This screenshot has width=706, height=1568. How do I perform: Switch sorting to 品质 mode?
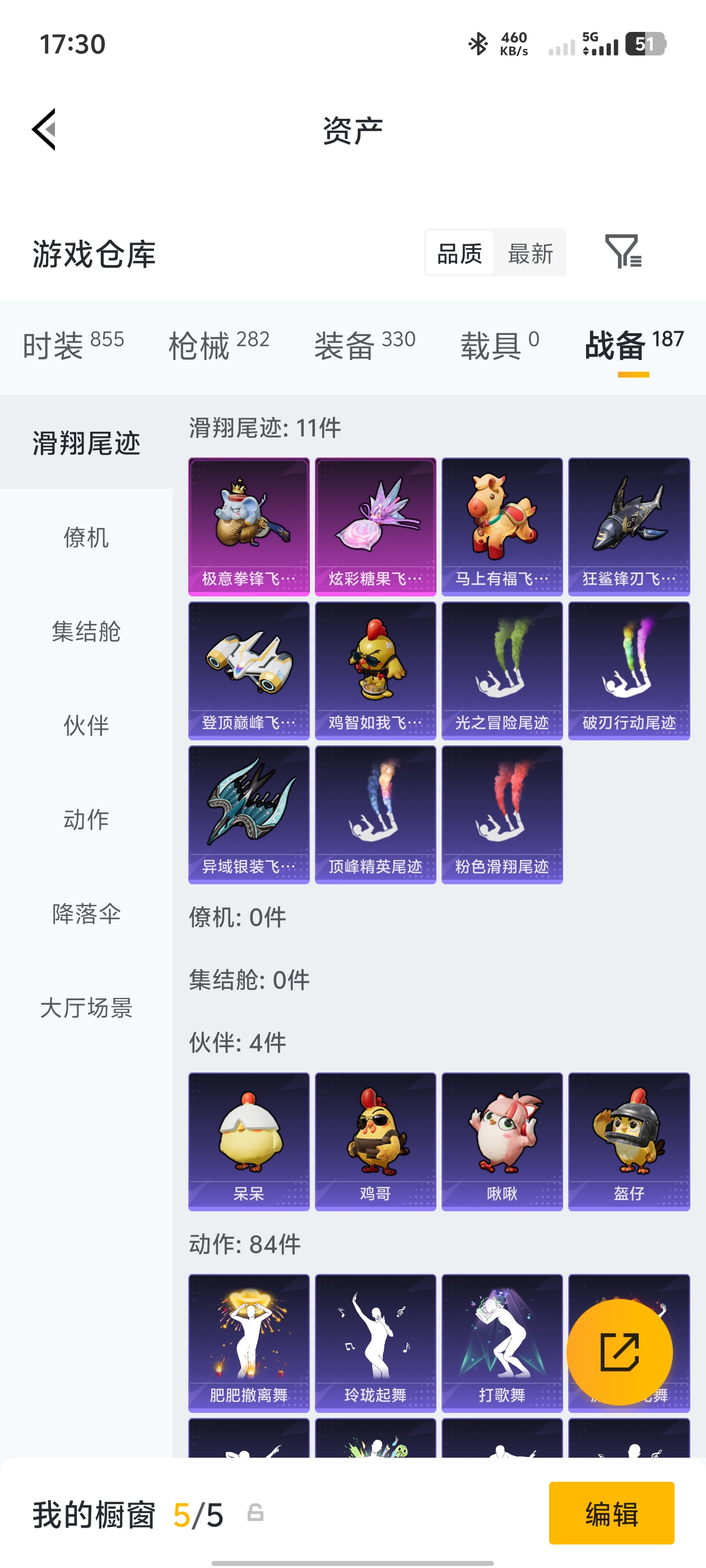[x=460, y=253]
